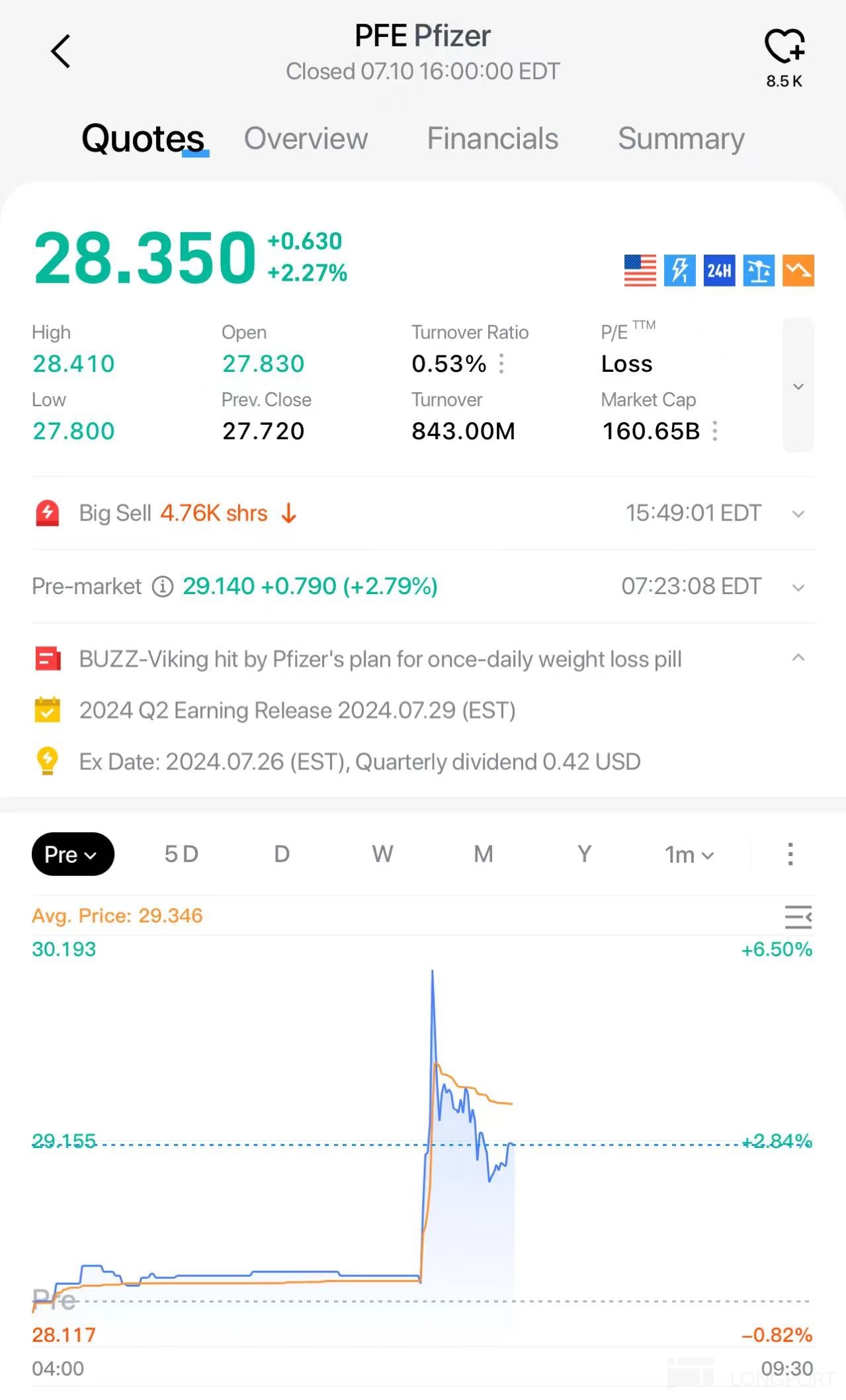Select the Summary tab
This screenshot has height=1400, width=846.
pyautogui.click(x=681, y=139)
